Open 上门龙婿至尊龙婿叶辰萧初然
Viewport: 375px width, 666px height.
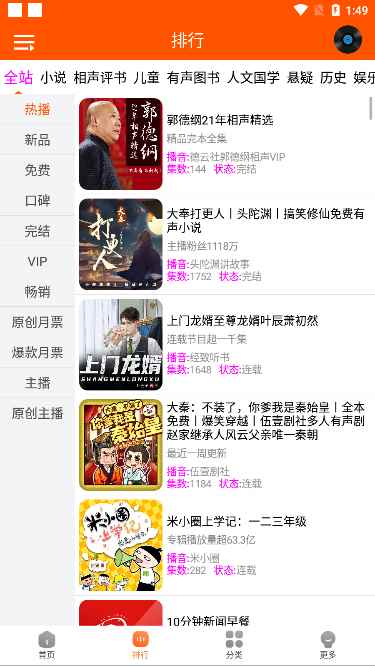coord(225,344)
